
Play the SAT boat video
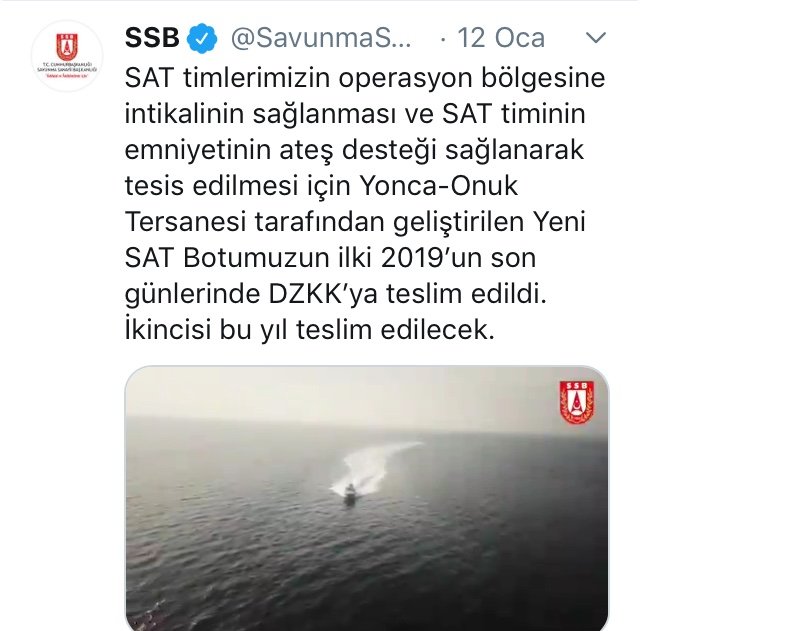pyautogui.click(x=366, y=497)
